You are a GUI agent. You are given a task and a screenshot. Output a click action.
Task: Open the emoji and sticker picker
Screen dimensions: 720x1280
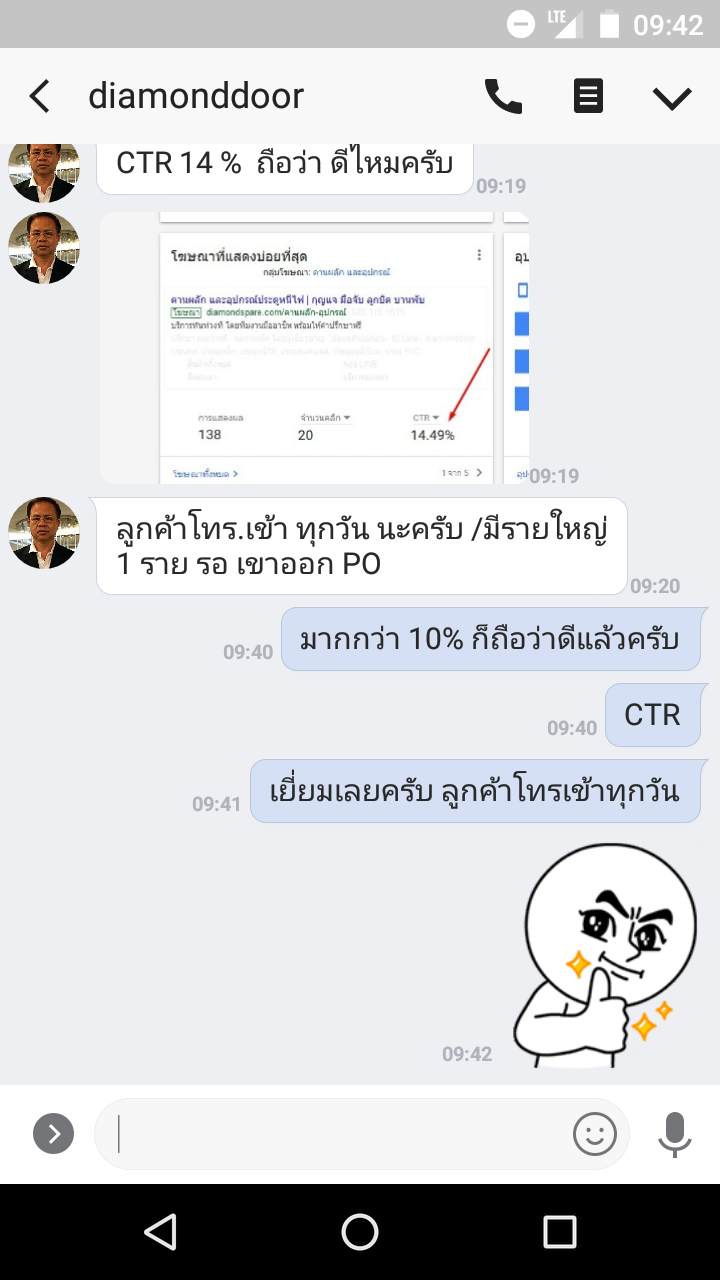tap(594, 1133)
